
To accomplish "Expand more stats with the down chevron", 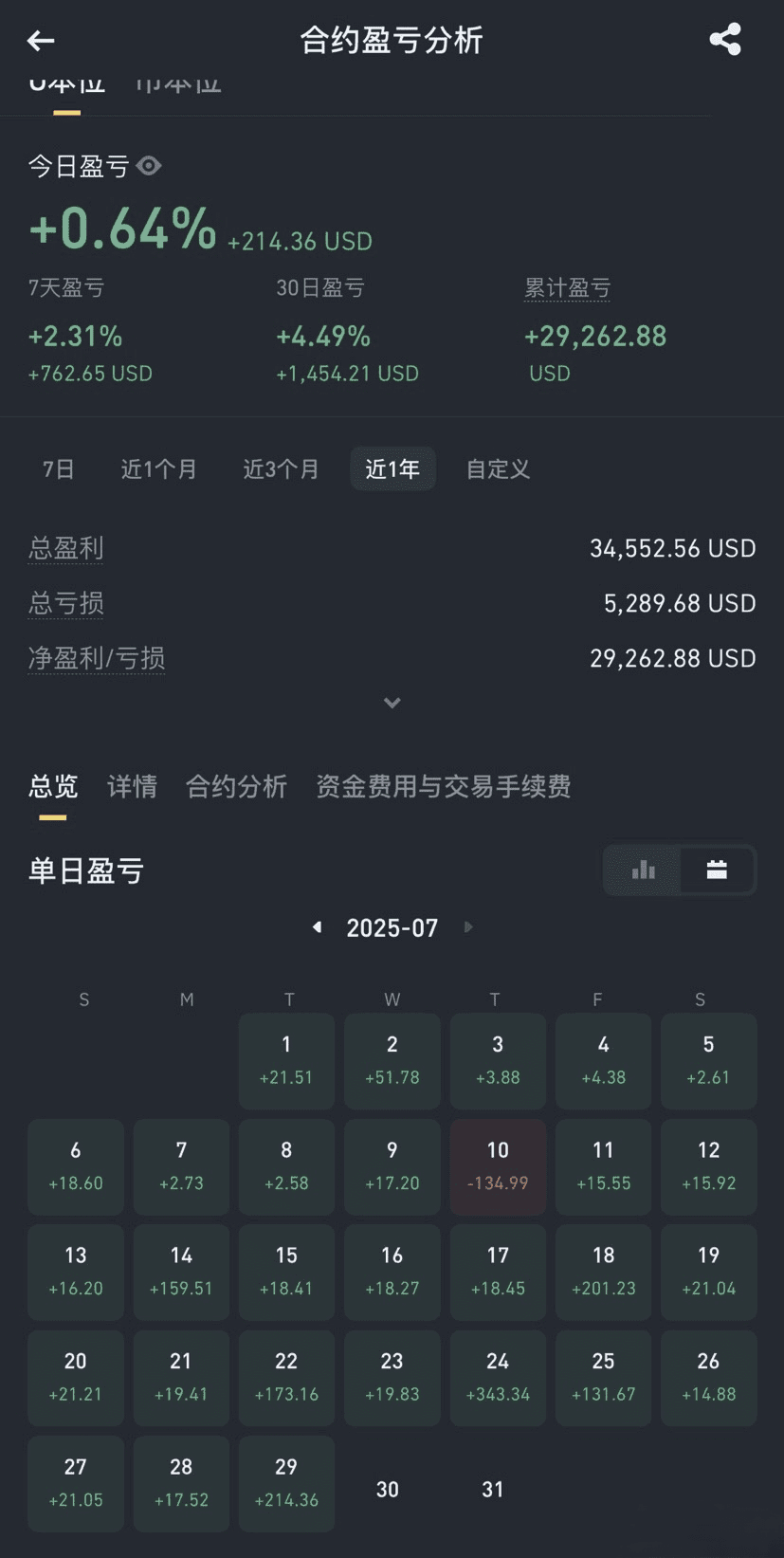I will point(392,703).
